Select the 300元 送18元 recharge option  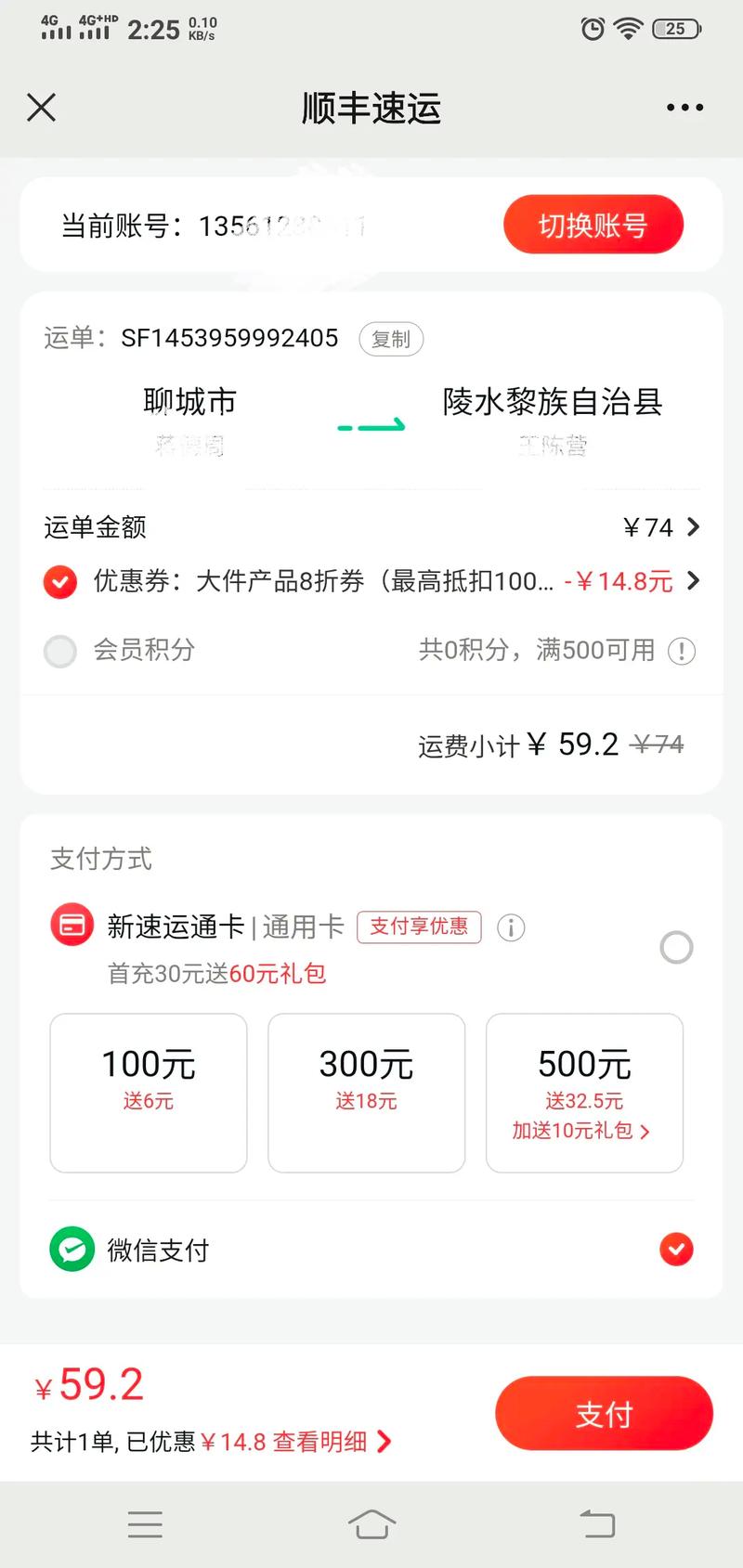point(365,1093)
